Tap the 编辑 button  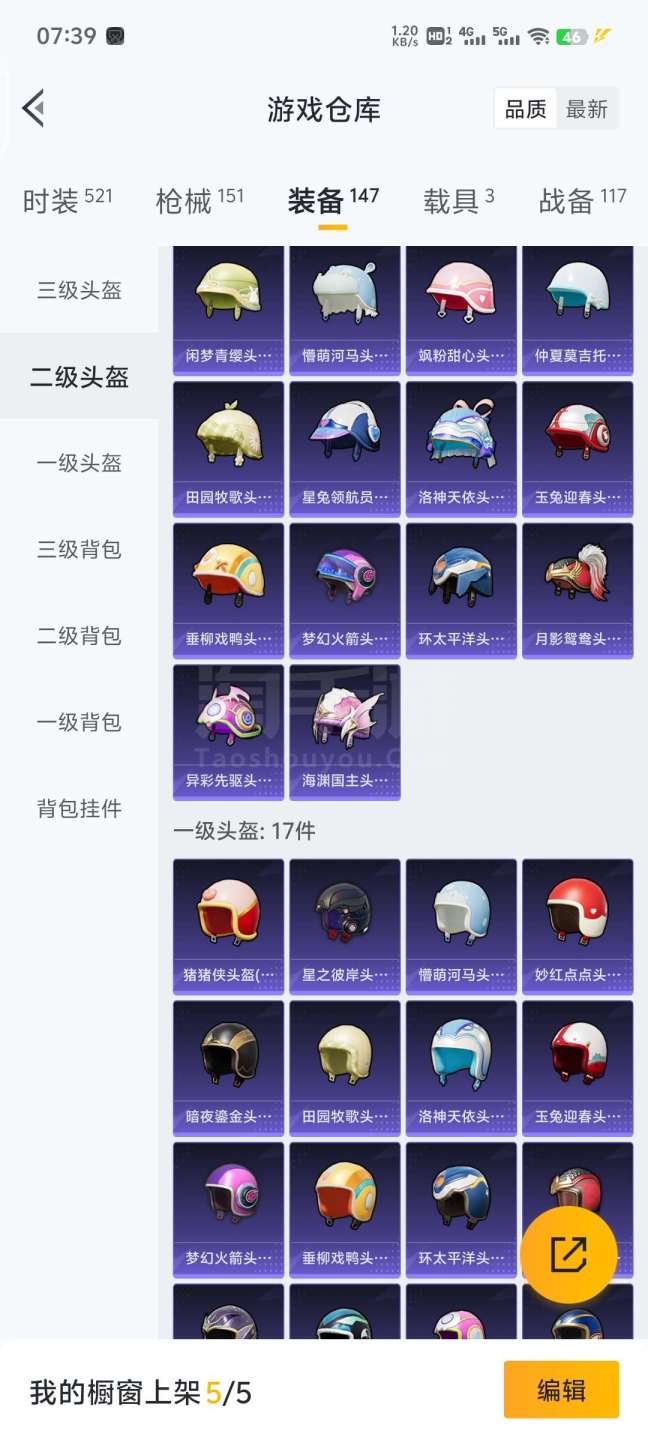click(x=561, y=1390)
